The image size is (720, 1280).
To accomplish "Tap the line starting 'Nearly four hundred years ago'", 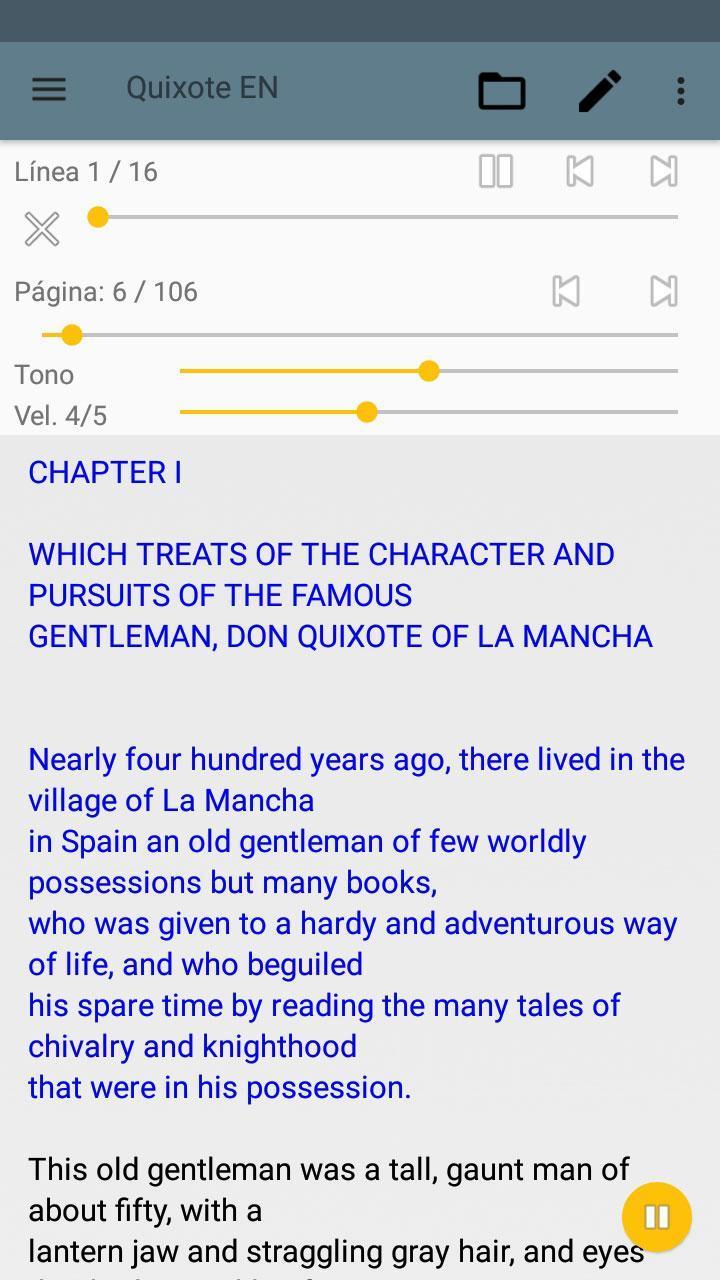I will [355, 759].
